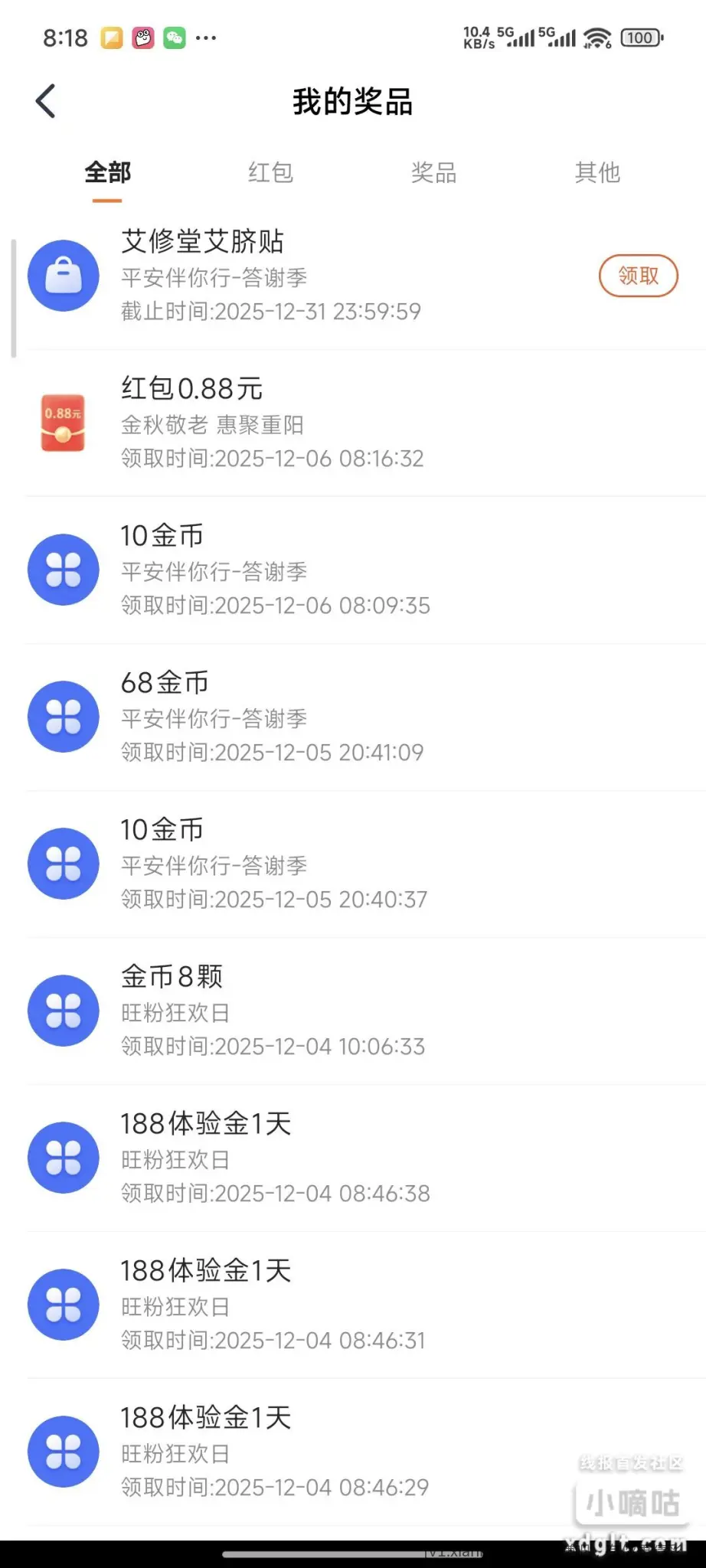
Task: Go back from 我的奖品 page
Action: pyautogui.click(x=46, y=101)
